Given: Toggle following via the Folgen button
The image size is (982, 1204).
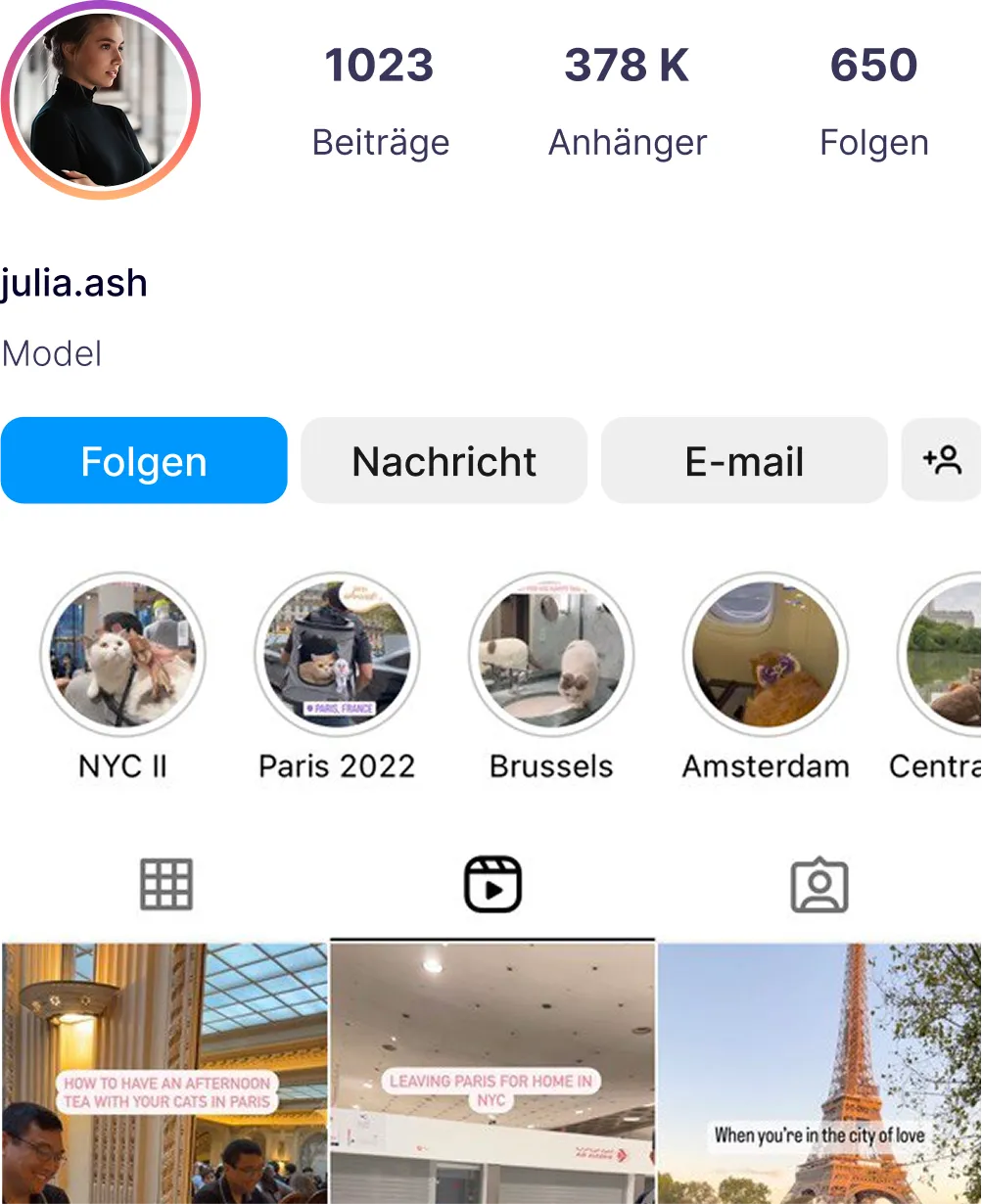Looking at the screenshot, I should tap(144, 460).
